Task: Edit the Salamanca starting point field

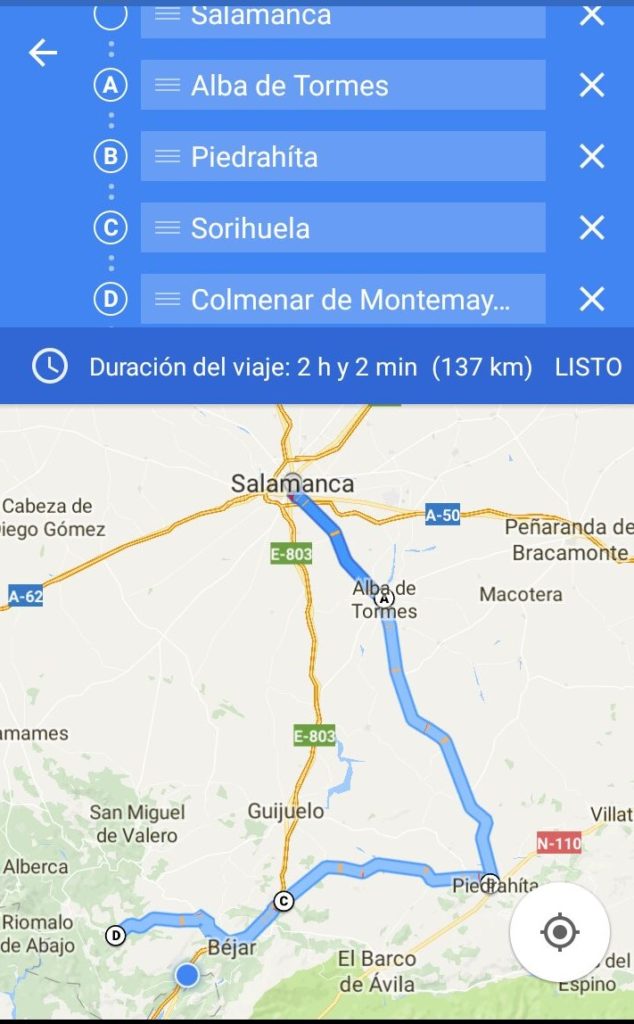Action: click(x=343, y=18)
